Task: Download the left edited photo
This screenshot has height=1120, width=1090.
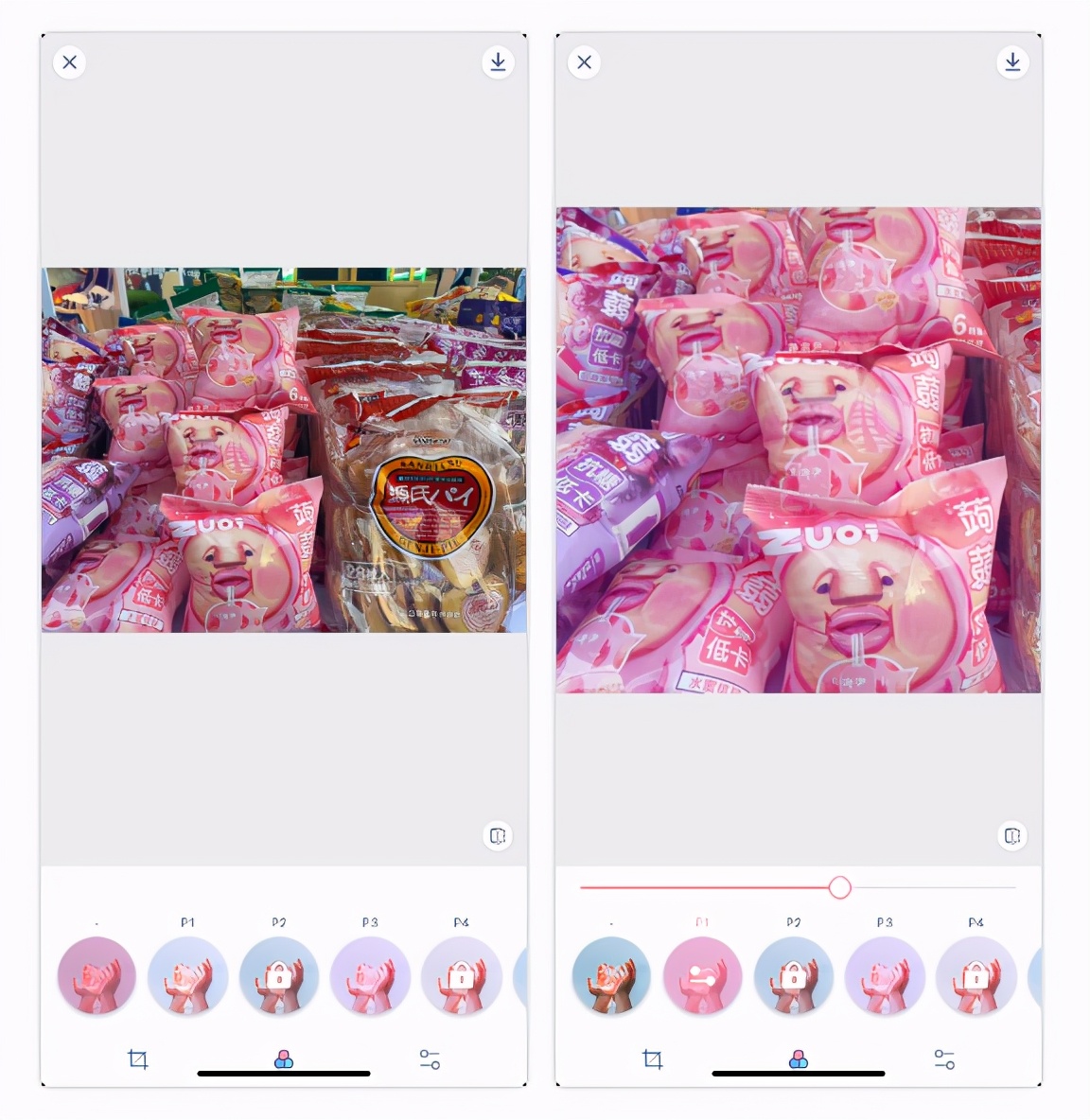Action: coord(498,61)
